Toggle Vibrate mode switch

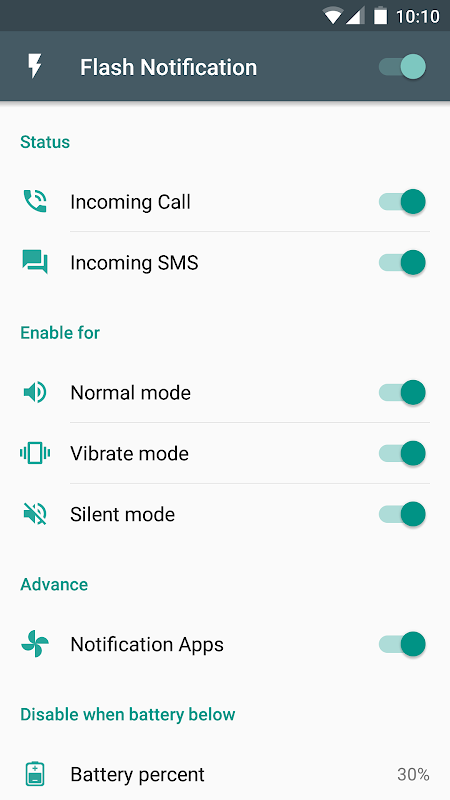coord(402,453)
